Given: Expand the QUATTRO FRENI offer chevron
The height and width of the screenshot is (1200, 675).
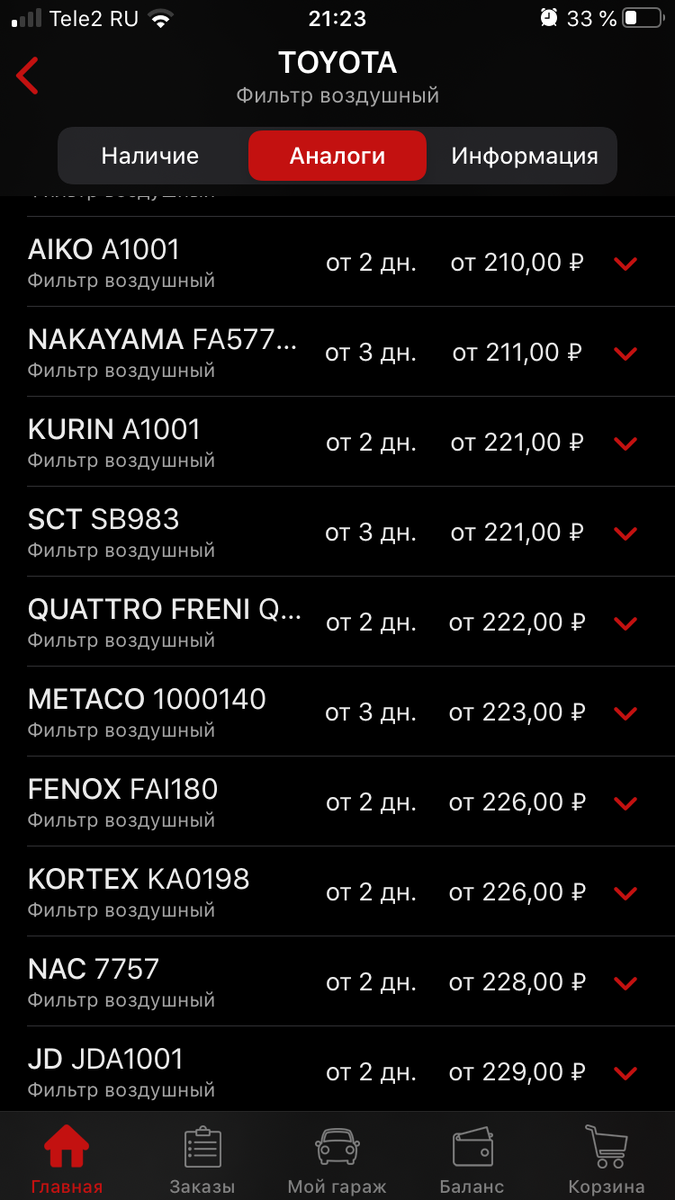Looking at the screenshot, I should [x=625, y=623].
